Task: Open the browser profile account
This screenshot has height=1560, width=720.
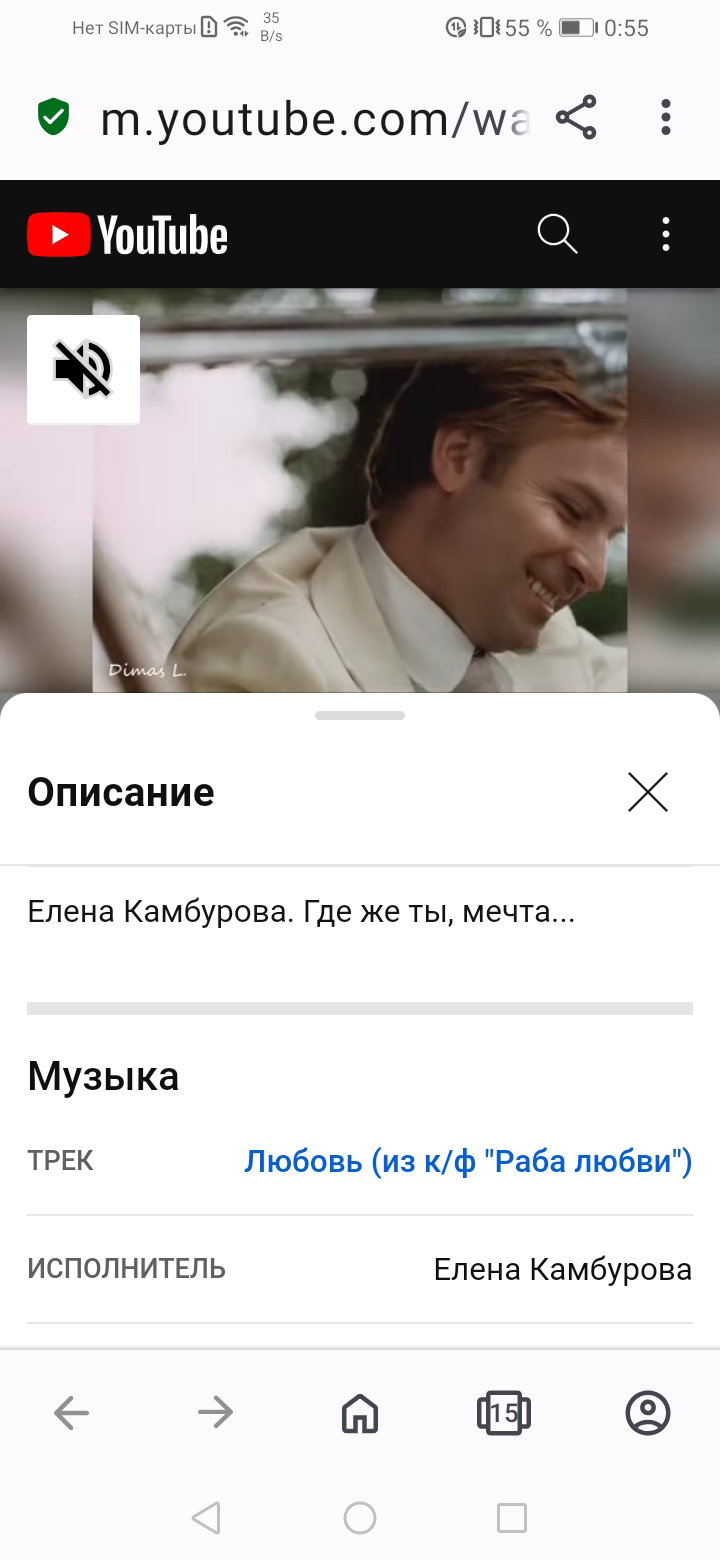Action: [x=648, y=1412]
